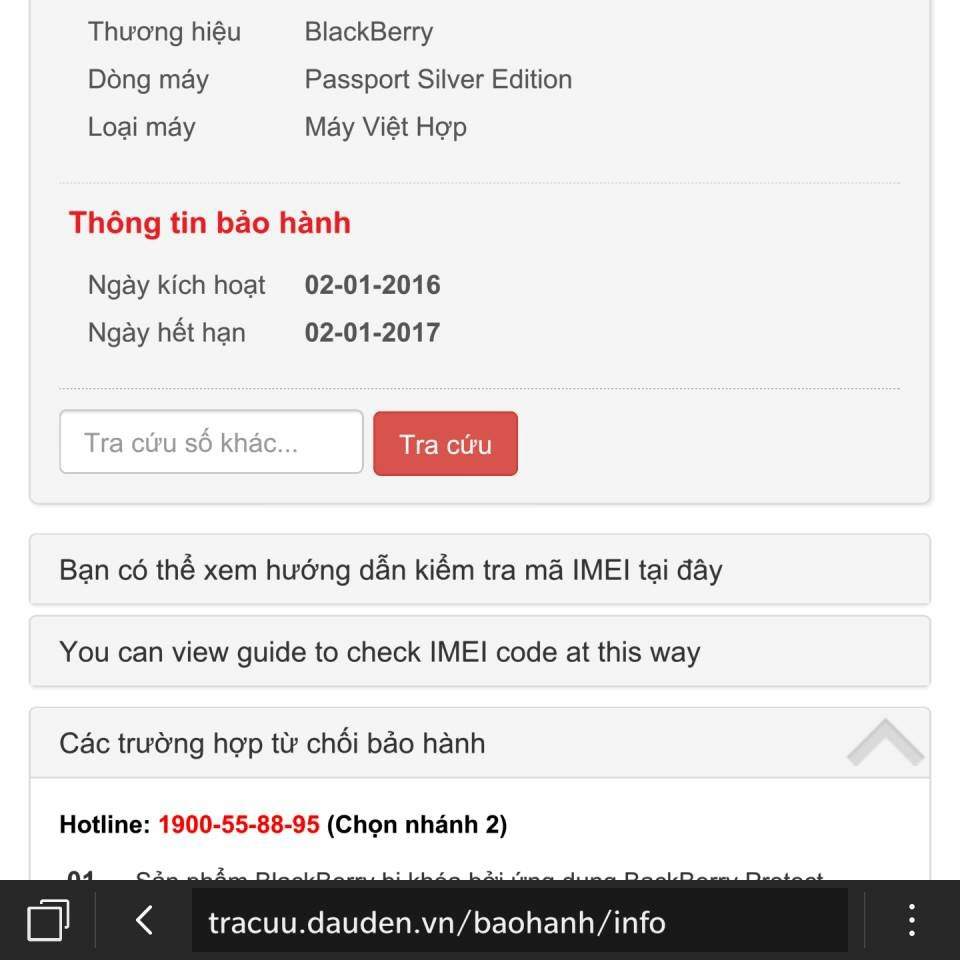
Task: Go back to the previous page
Action: [144, 920]
